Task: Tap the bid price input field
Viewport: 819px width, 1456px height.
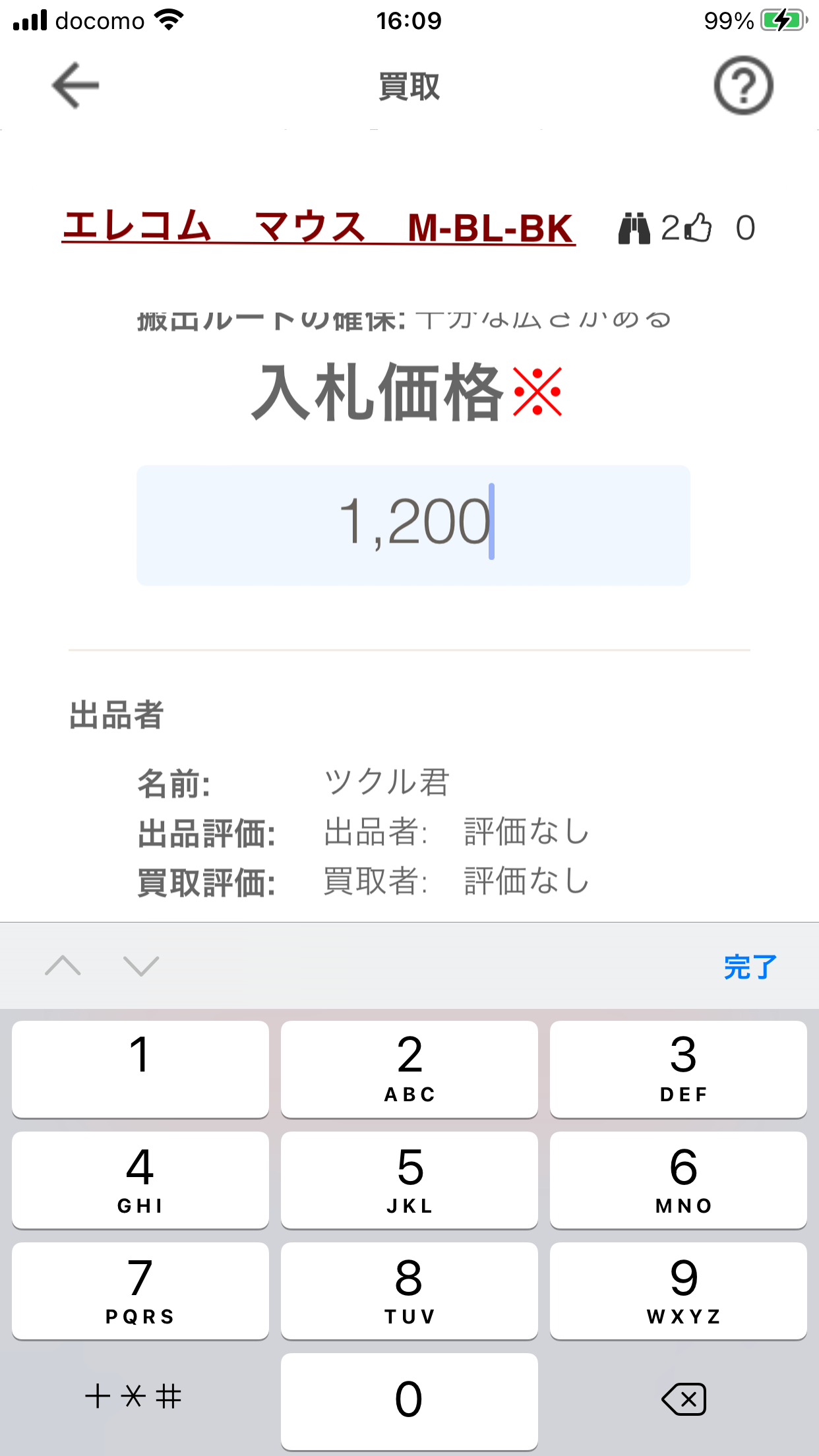Action: tap(413, 525)
